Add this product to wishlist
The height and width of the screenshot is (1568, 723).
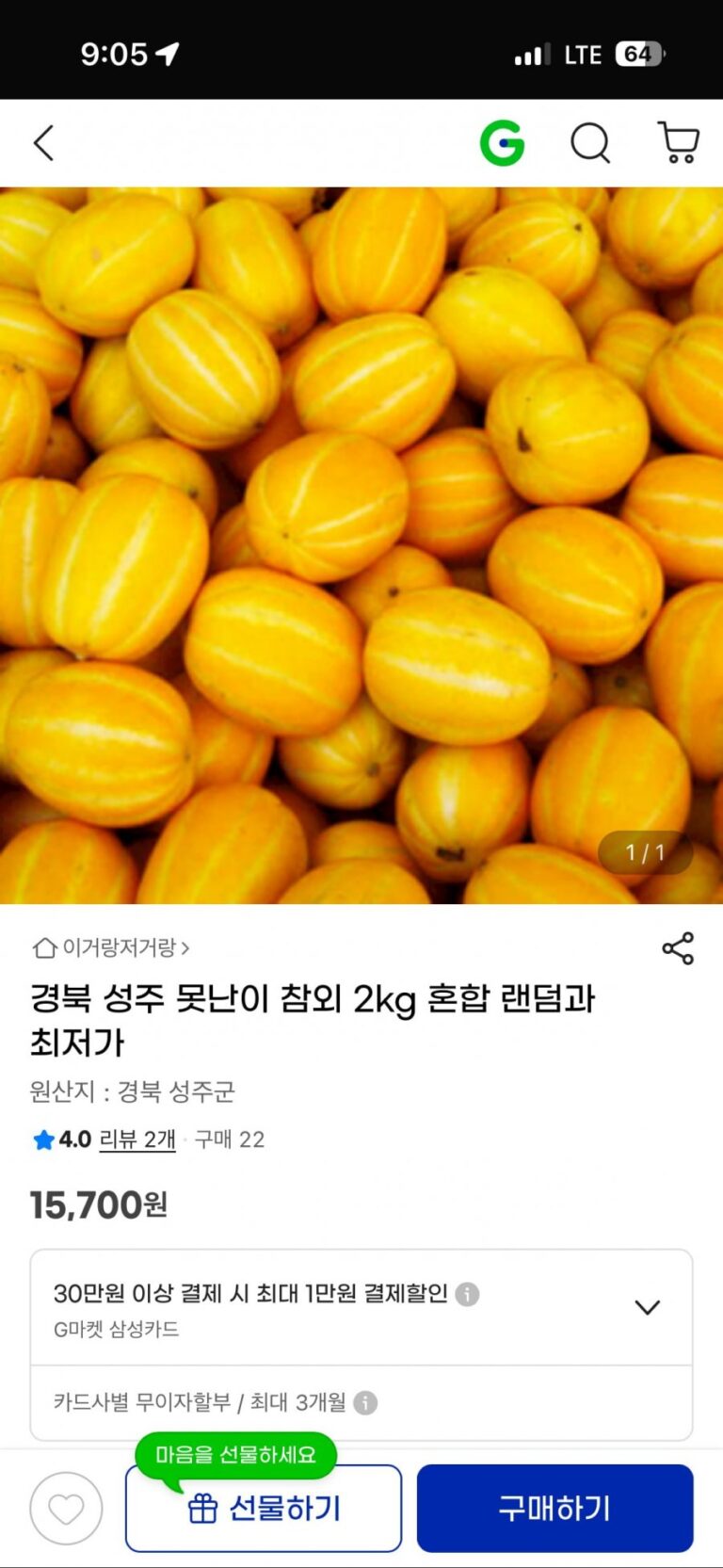click(66, 1509)
